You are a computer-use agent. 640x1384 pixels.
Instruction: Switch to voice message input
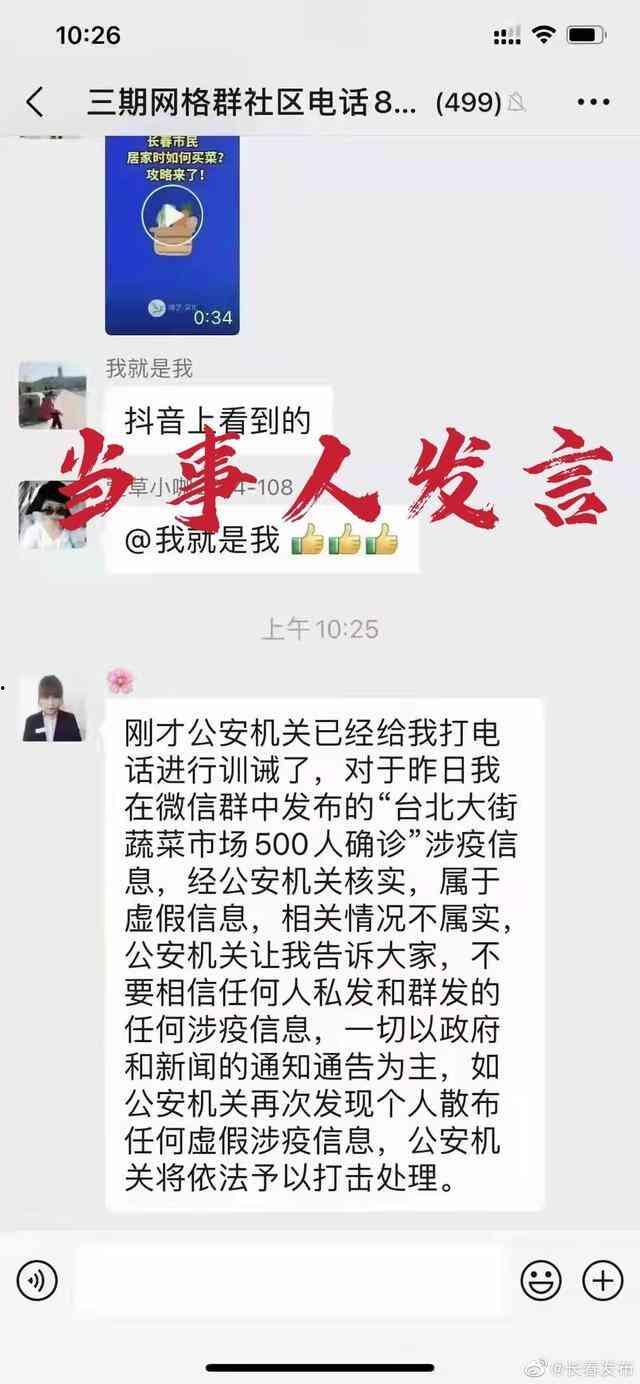37,1279
